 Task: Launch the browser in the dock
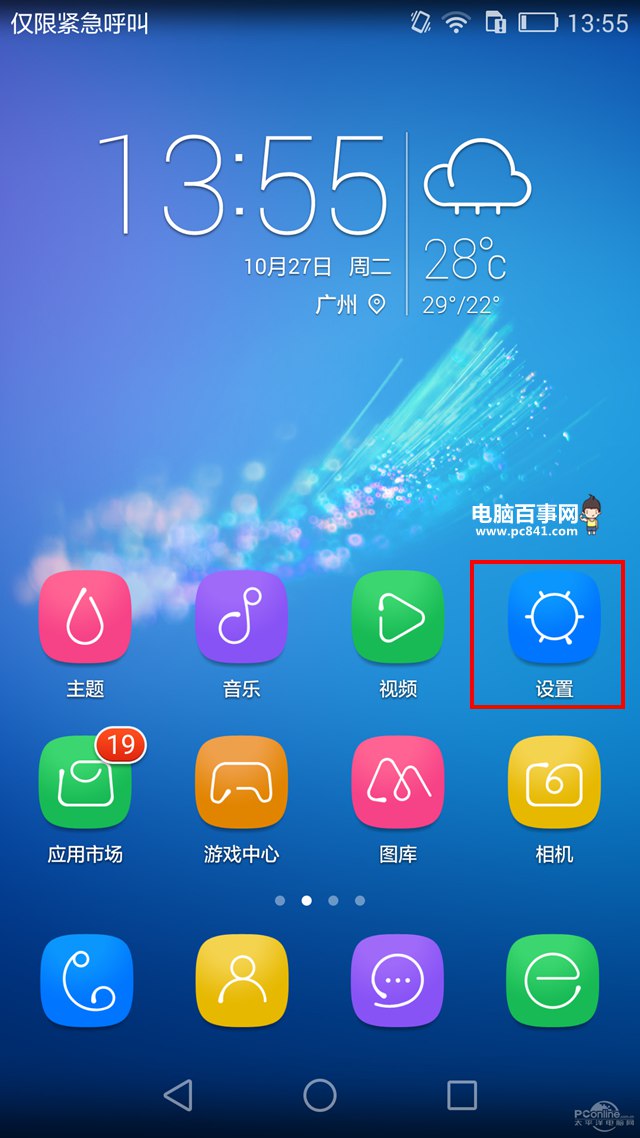553,981
